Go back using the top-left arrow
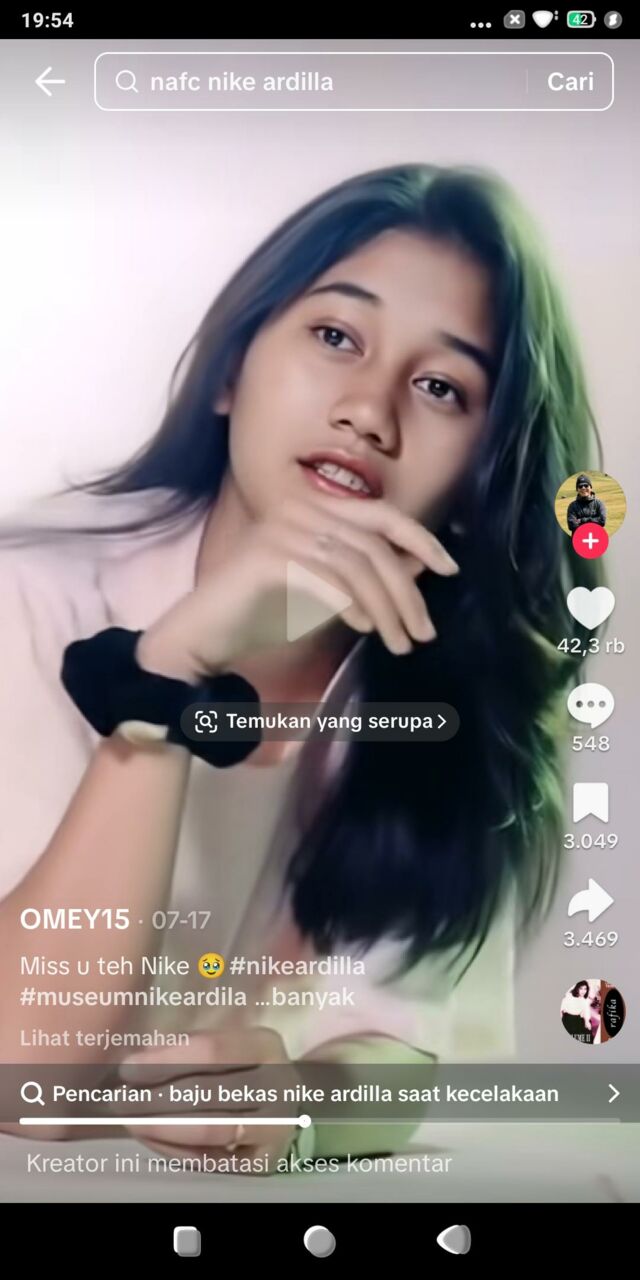 coord(49,82)
